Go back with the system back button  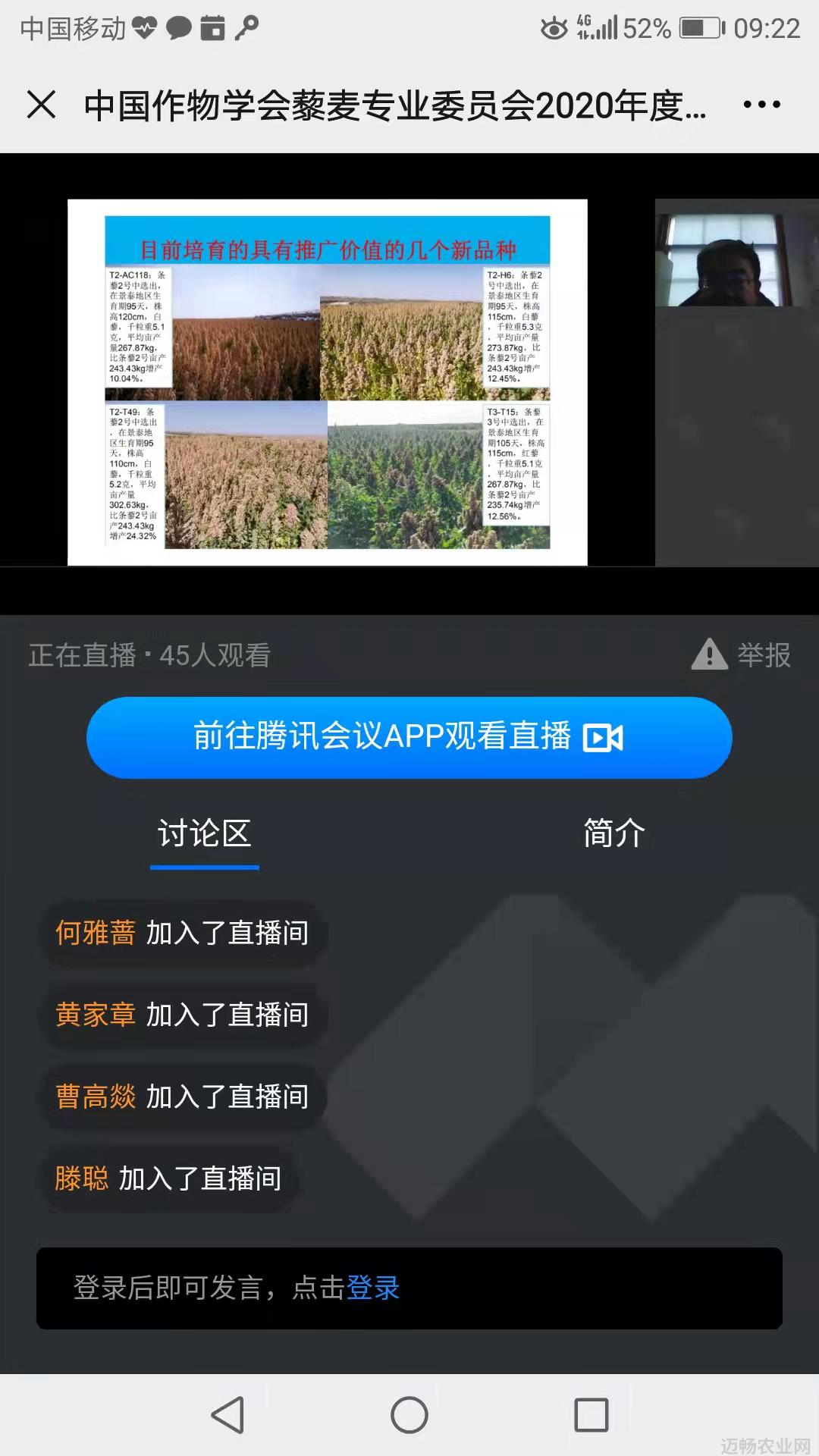(x=227, y=1415)
